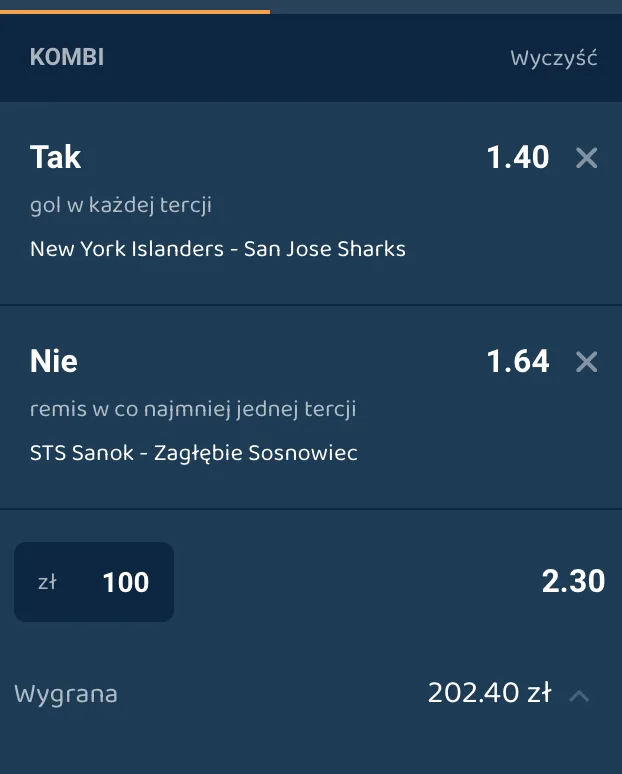Remove the STS Sanok - Zagłębie selection
The image size is (622, 774).
(587, 362)
